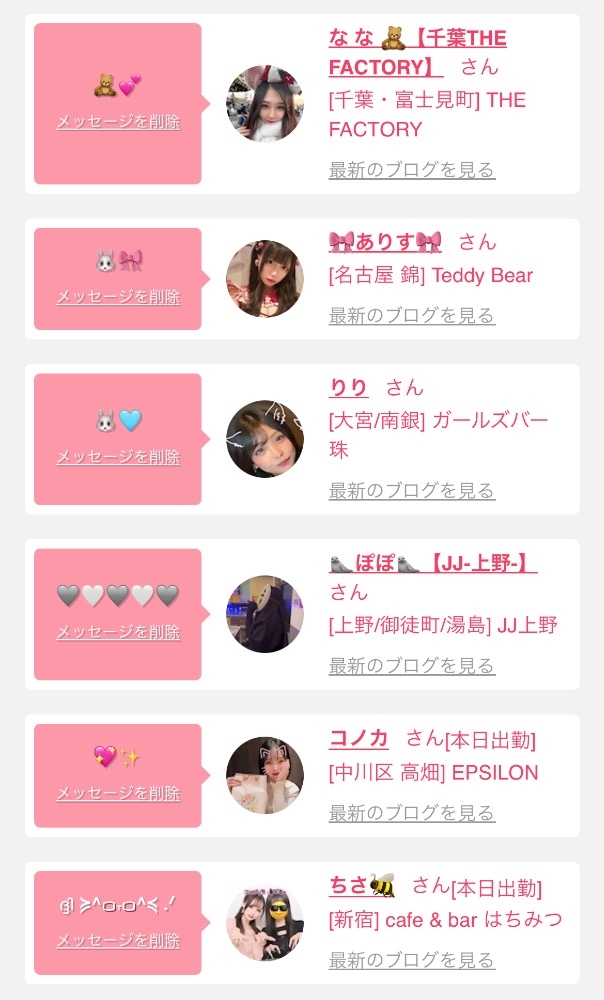Delete the message sent to ありす
Viewport: 604px width, 1000px height.
[119, 297]
